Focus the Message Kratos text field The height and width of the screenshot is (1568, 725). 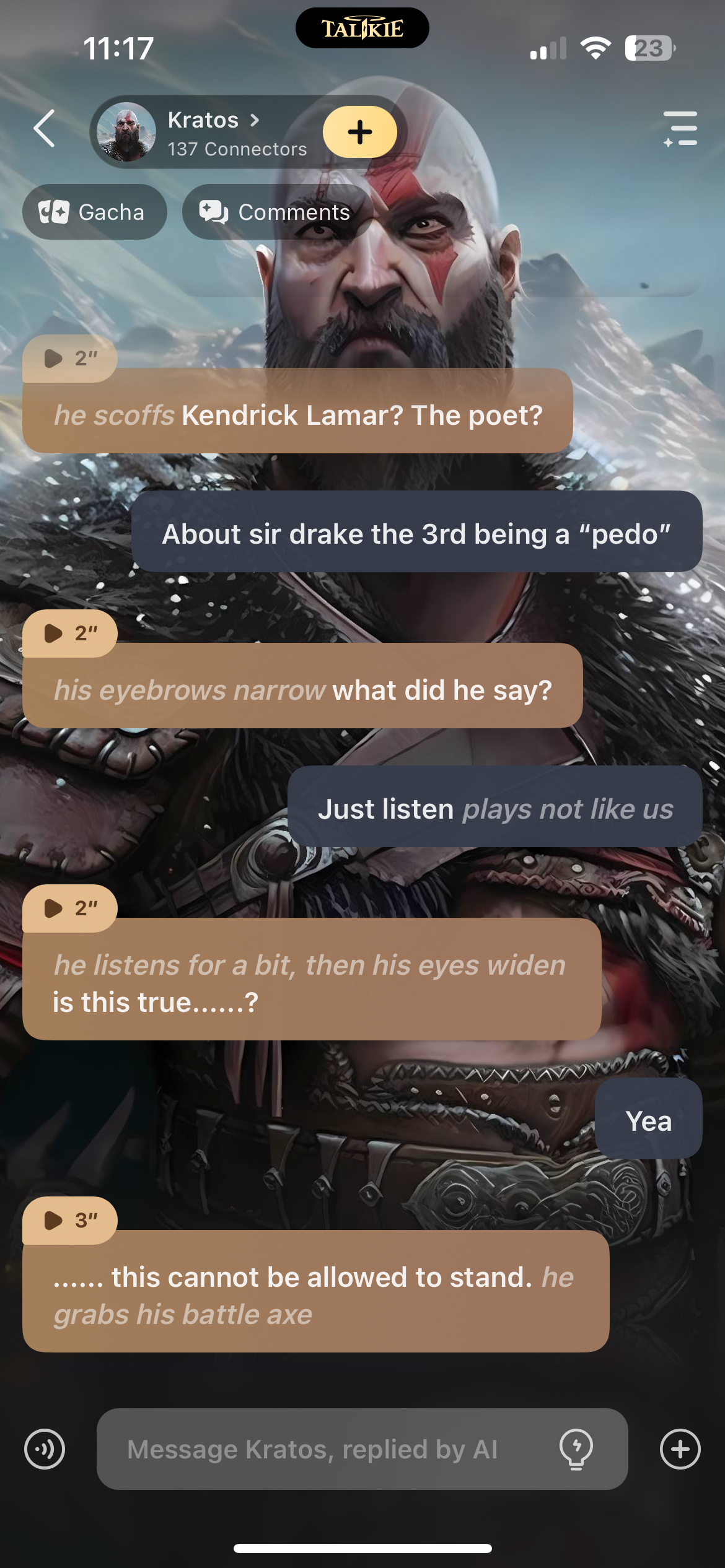328,1449
